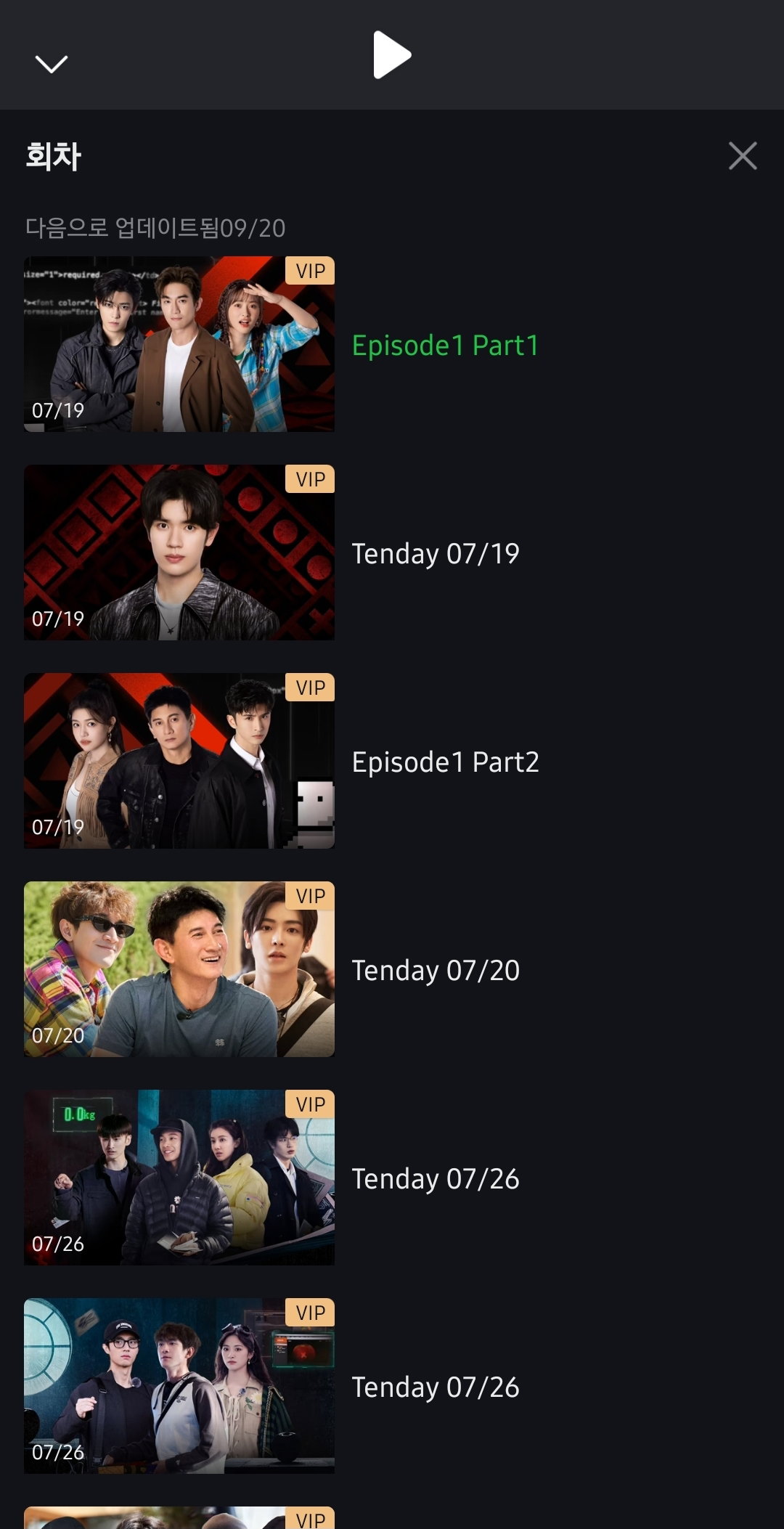Close the episode list panel
Viewport: 784px width, 1529px height.
coord(743,156)
